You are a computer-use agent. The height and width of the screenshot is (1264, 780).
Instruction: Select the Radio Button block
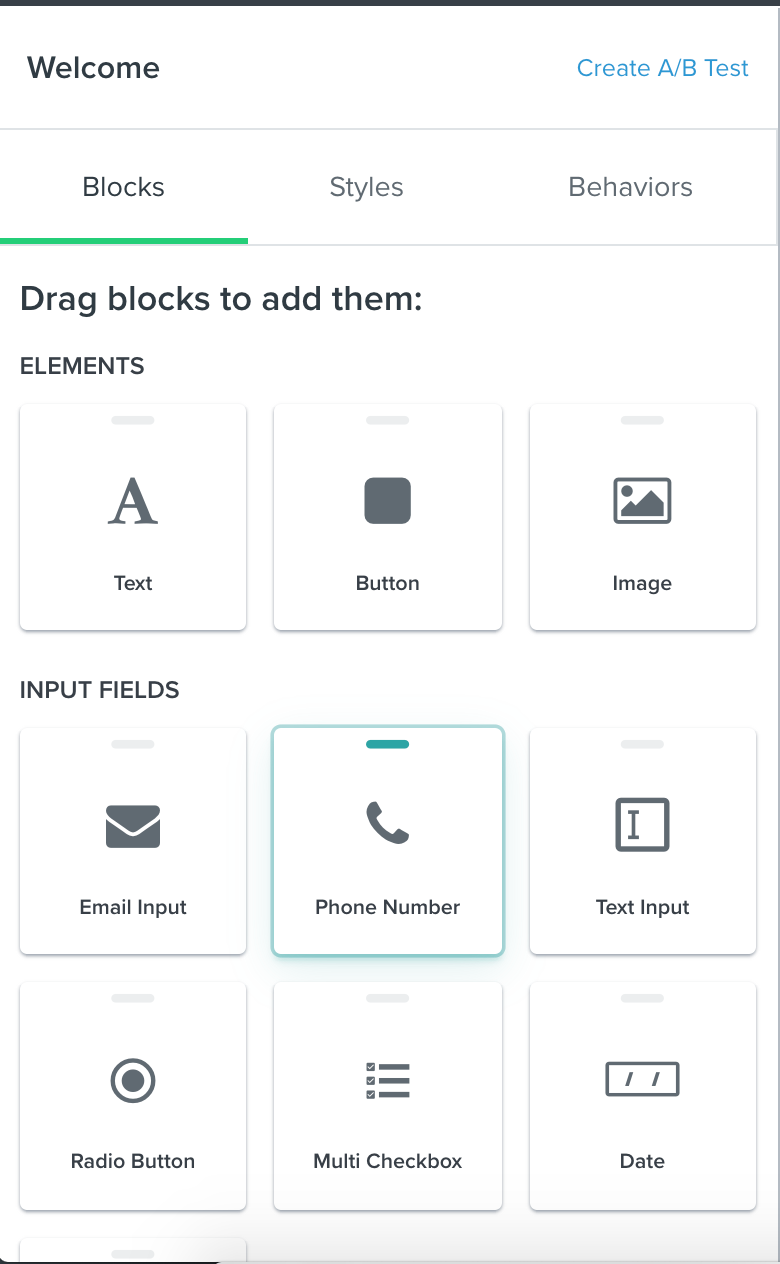(133, 1096)
